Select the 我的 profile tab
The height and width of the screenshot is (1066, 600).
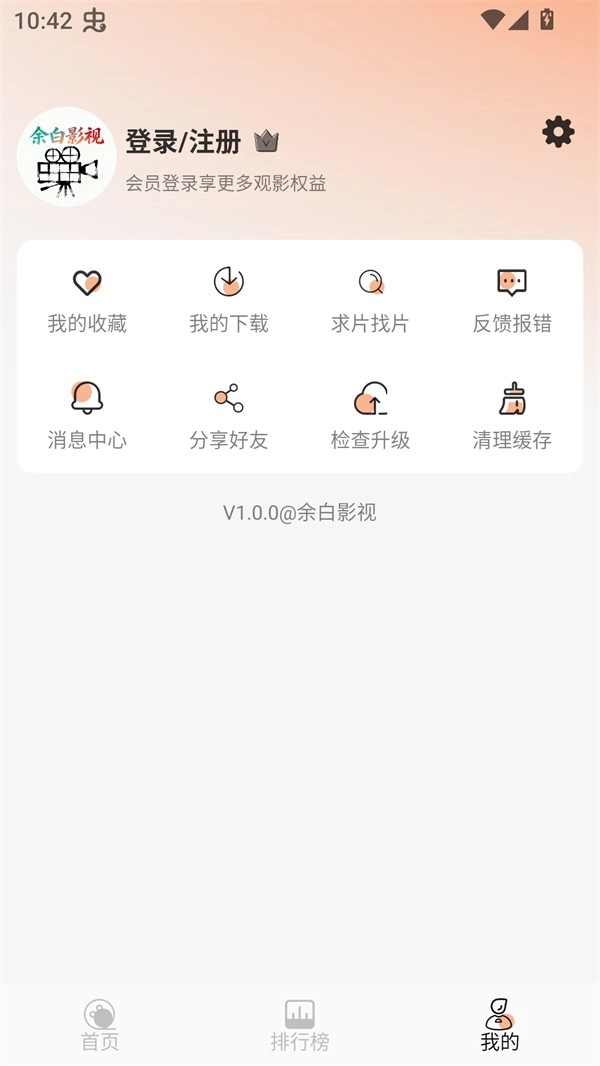click(500, 1026)
